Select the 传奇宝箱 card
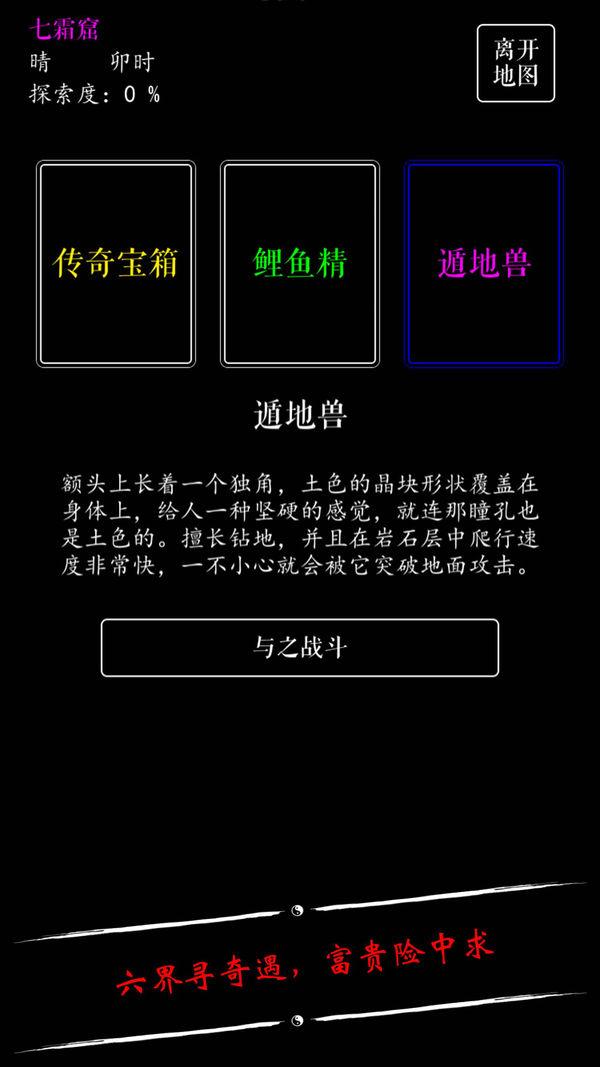The image size is (600, 1067). click(x=116, y=264)
